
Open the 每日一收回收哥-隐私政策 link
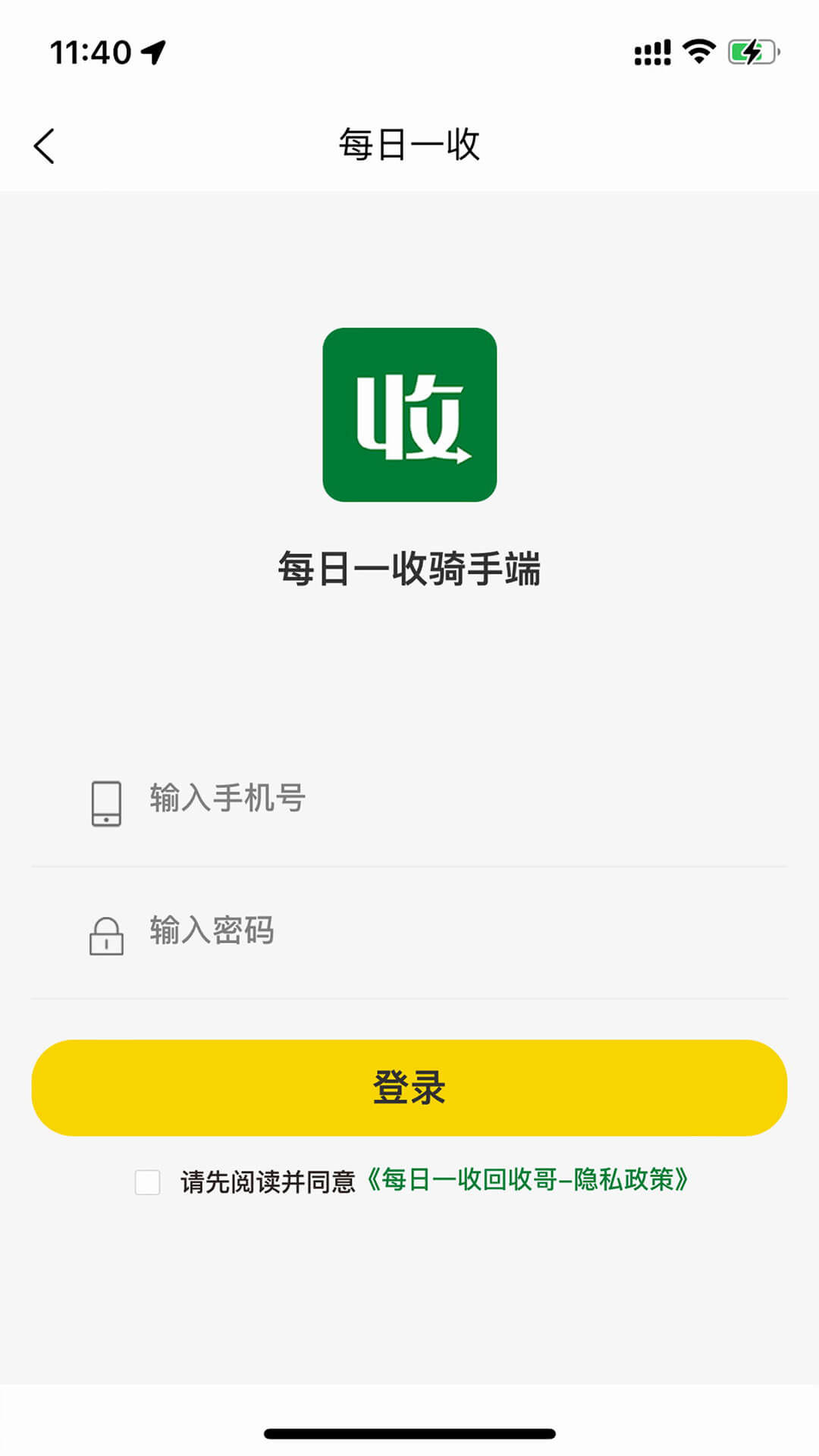pyautogui.click(x=528, y=1180)
